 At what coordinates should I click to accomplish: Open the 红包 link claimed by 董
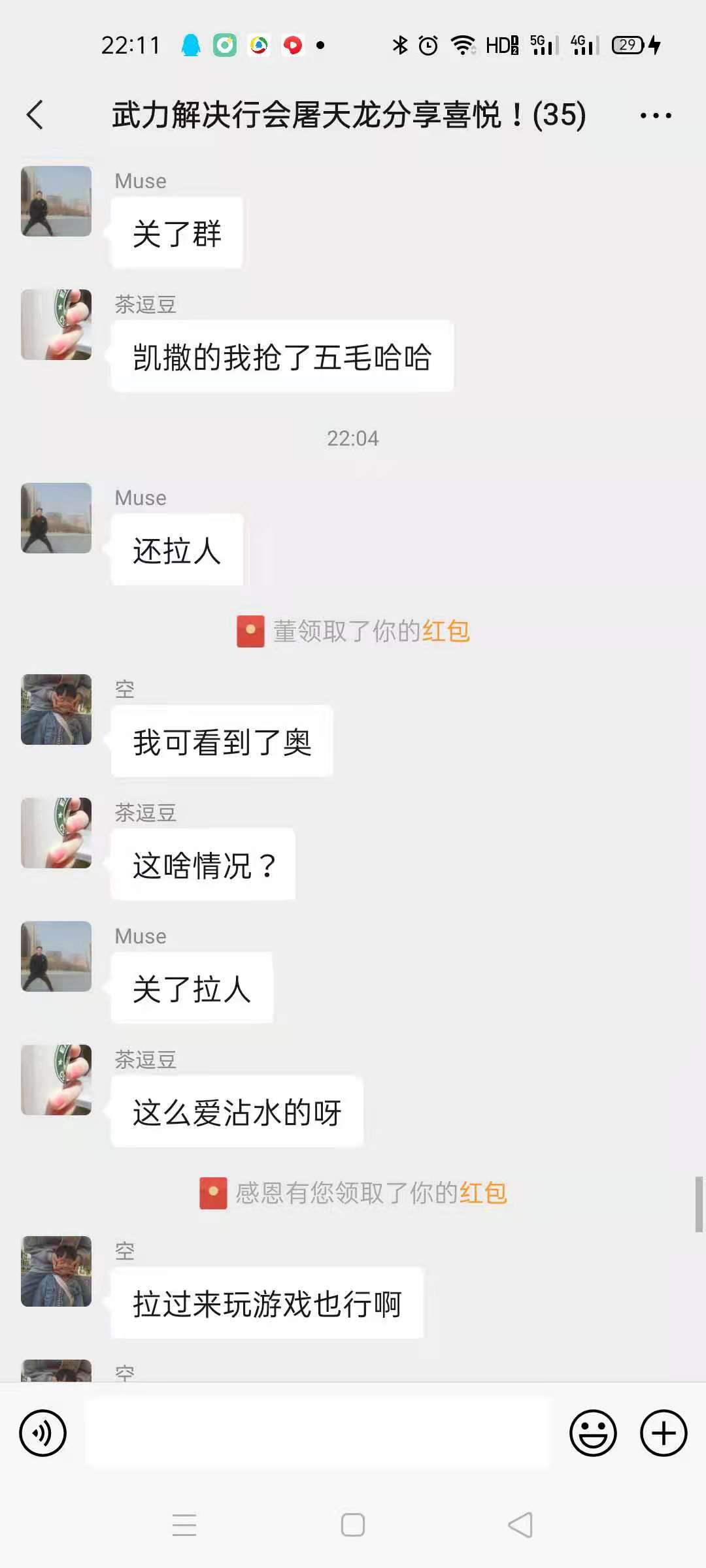(x=446, y=631)
